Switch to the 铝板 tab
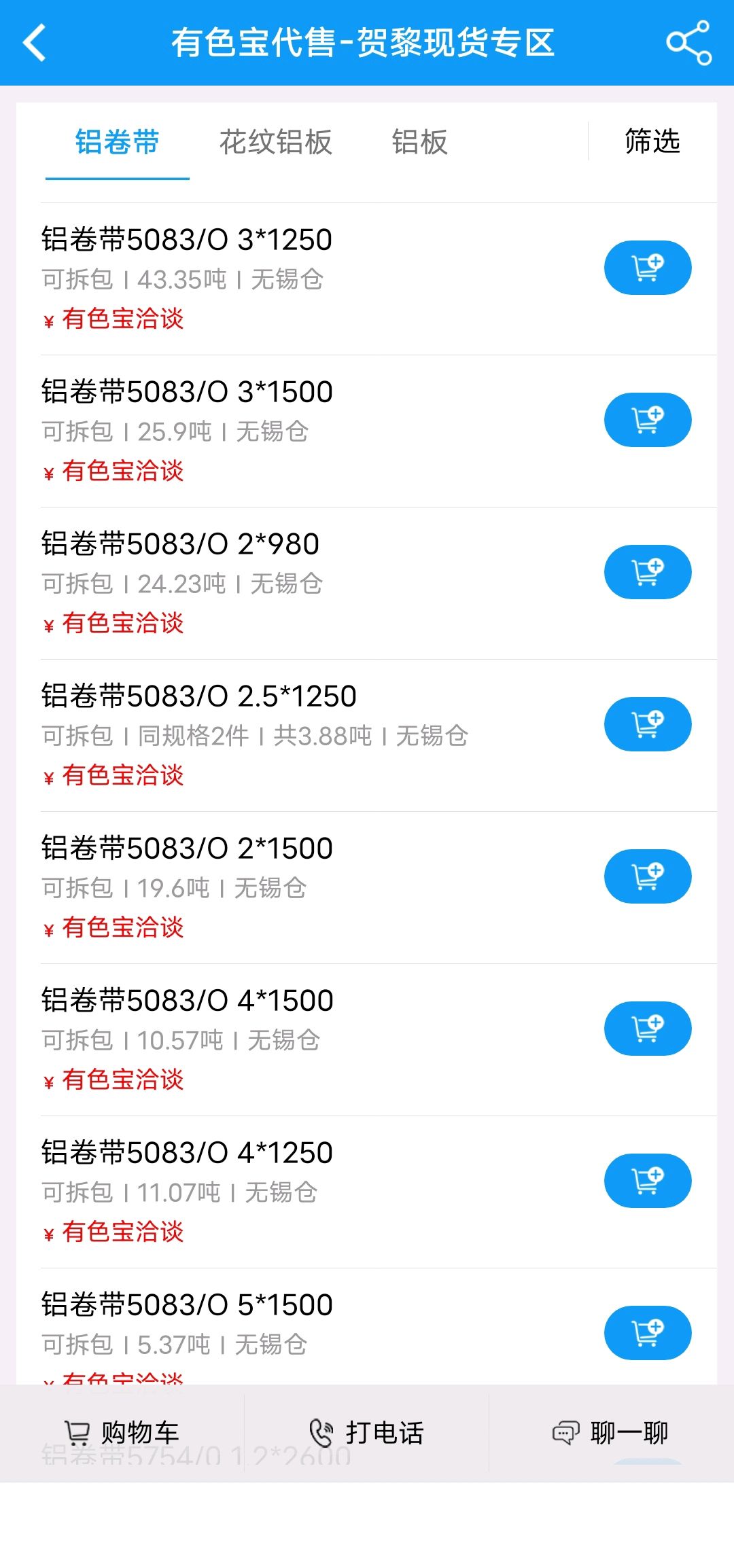Image resolution: width=734 pixels, height=1568 pixels. click(x=419, y=142)
